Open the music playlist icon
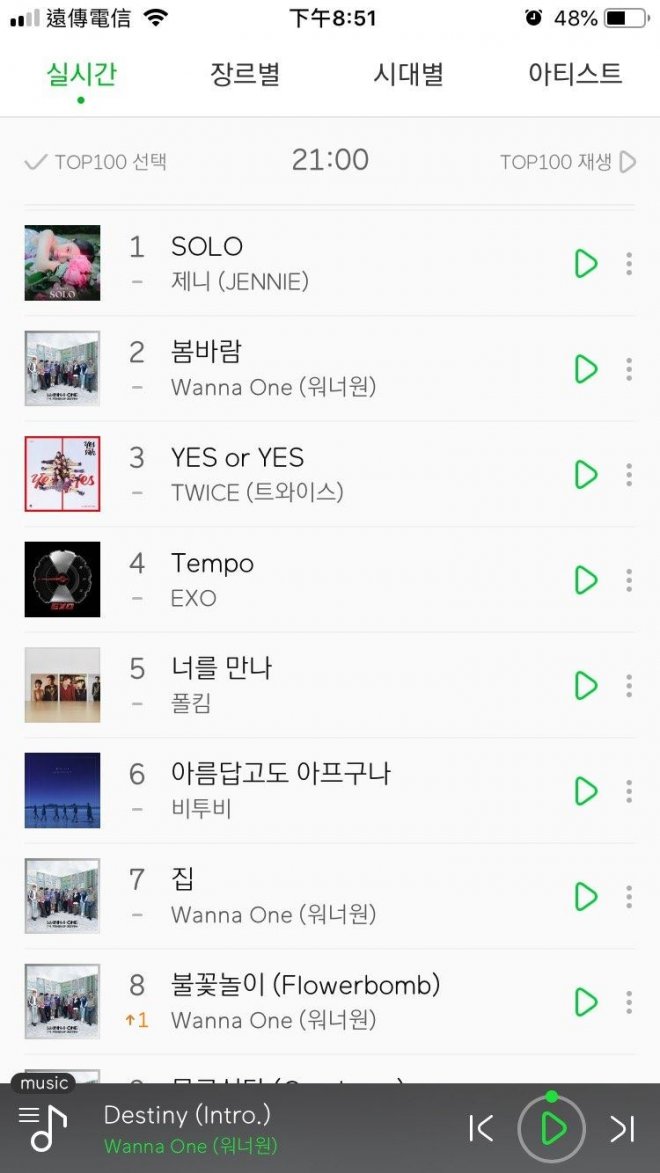660x1173 pixels. (42, 1125)
